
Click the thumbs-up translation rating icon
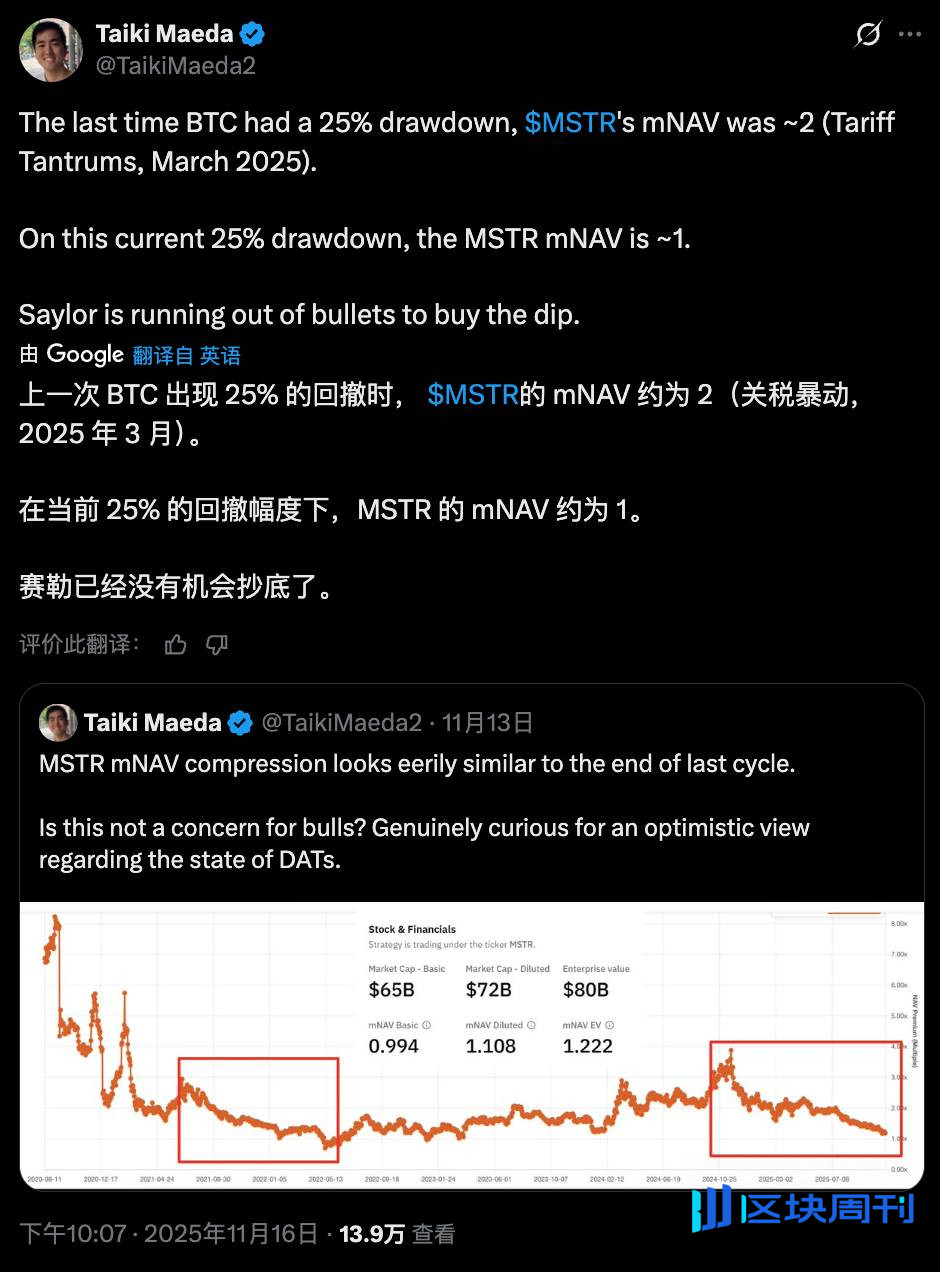175,645
